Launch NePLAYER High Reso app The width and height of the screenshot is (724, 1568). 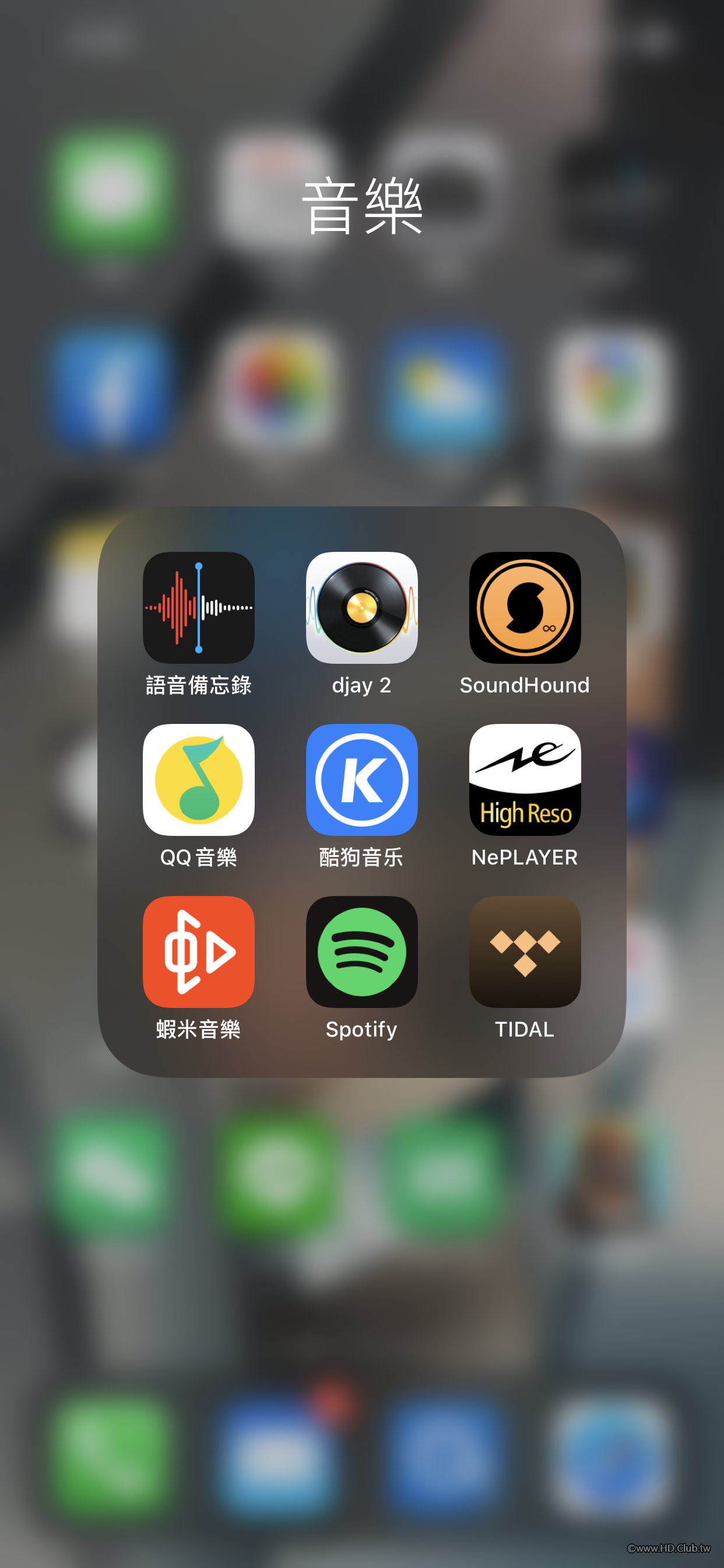click(x=525, y=779)
